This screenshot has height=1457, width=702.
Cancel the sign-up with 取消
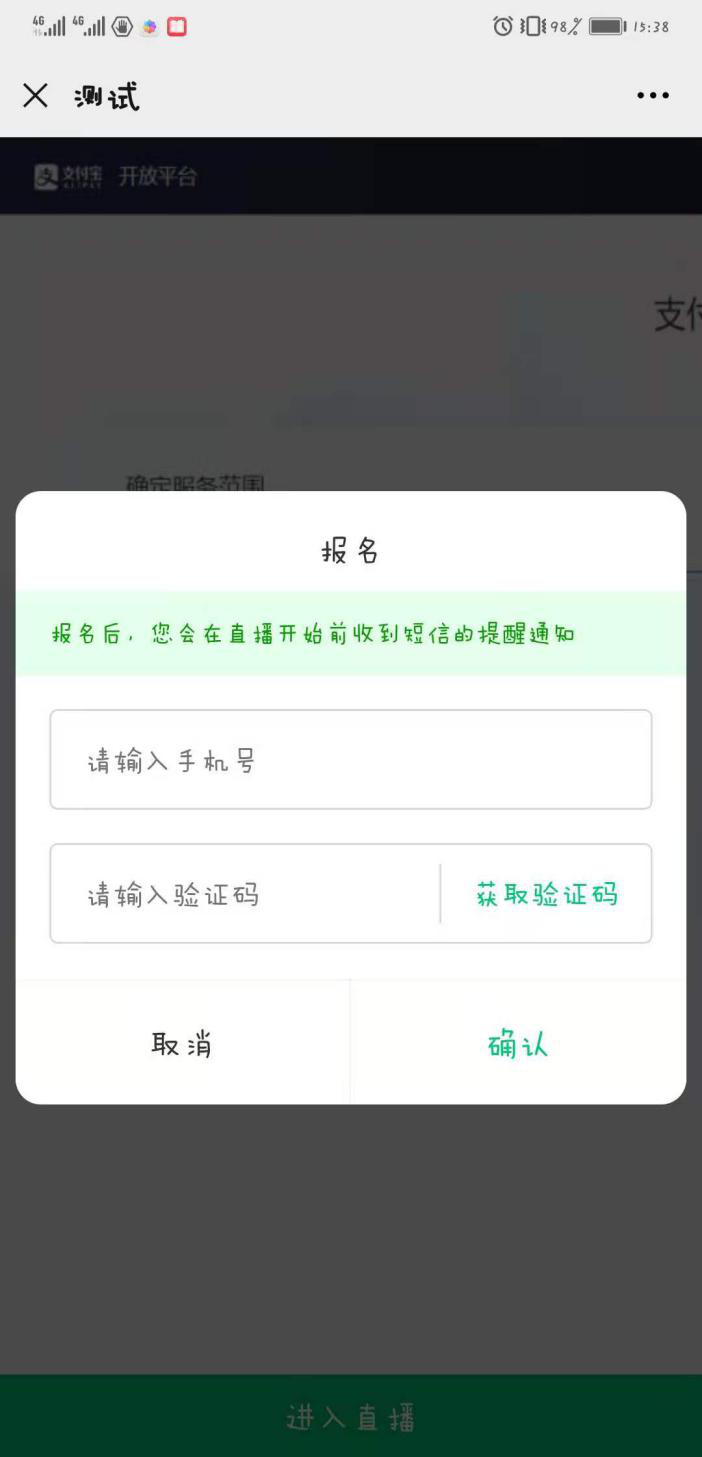tap(182, 1045)
